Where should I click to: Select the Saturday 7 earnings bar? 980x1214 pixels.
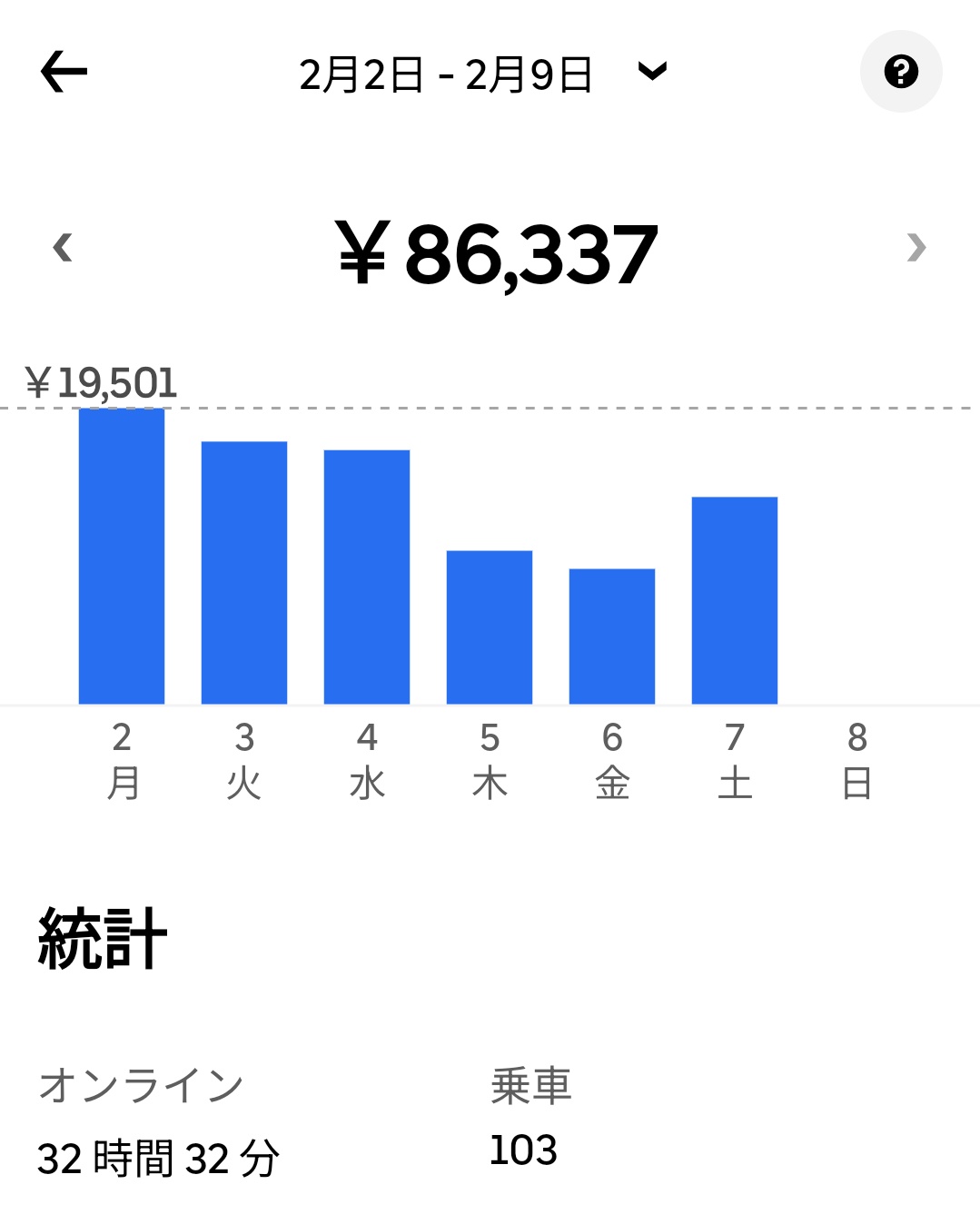(735, 600)
